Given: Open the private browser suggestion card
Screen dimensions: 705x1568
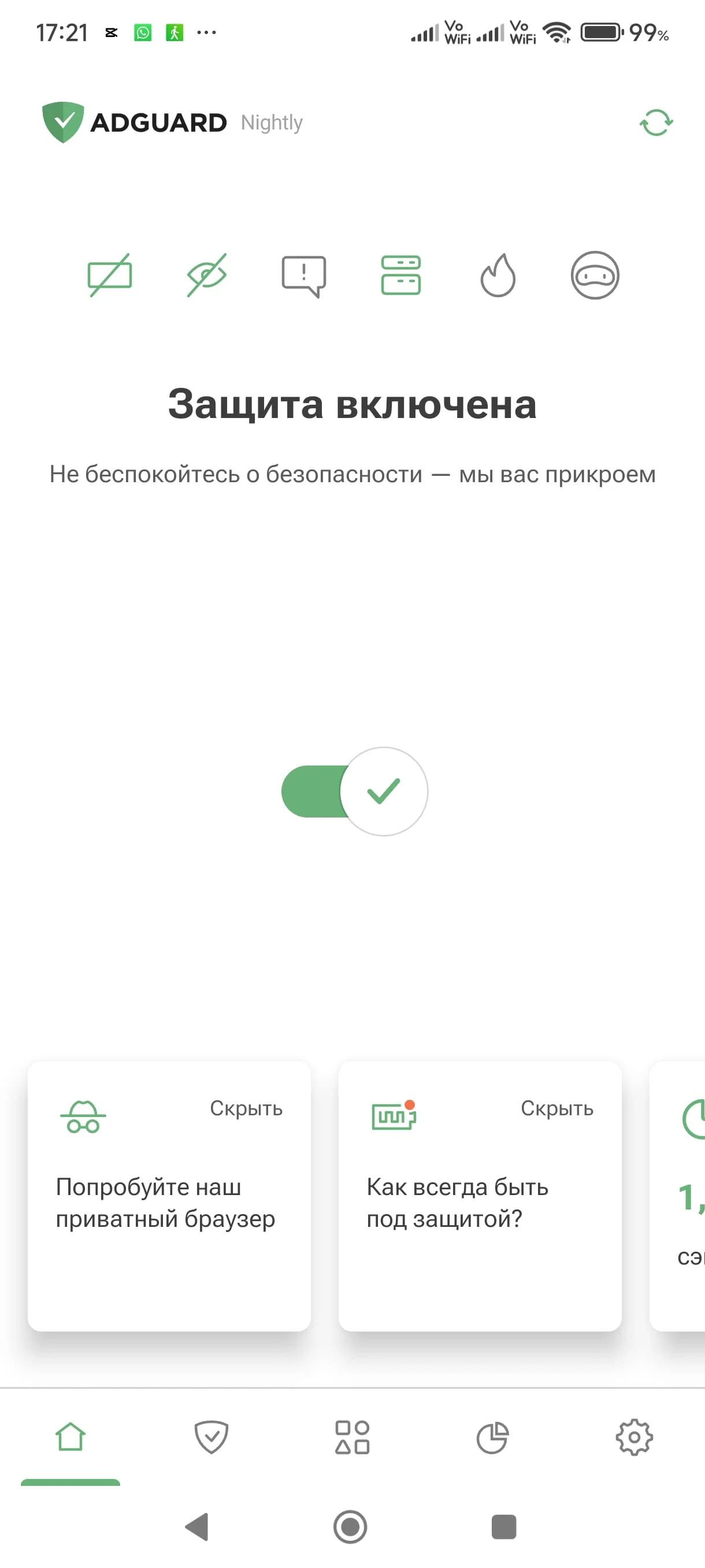Looking at the screenshot, I should pos(169,1196).
